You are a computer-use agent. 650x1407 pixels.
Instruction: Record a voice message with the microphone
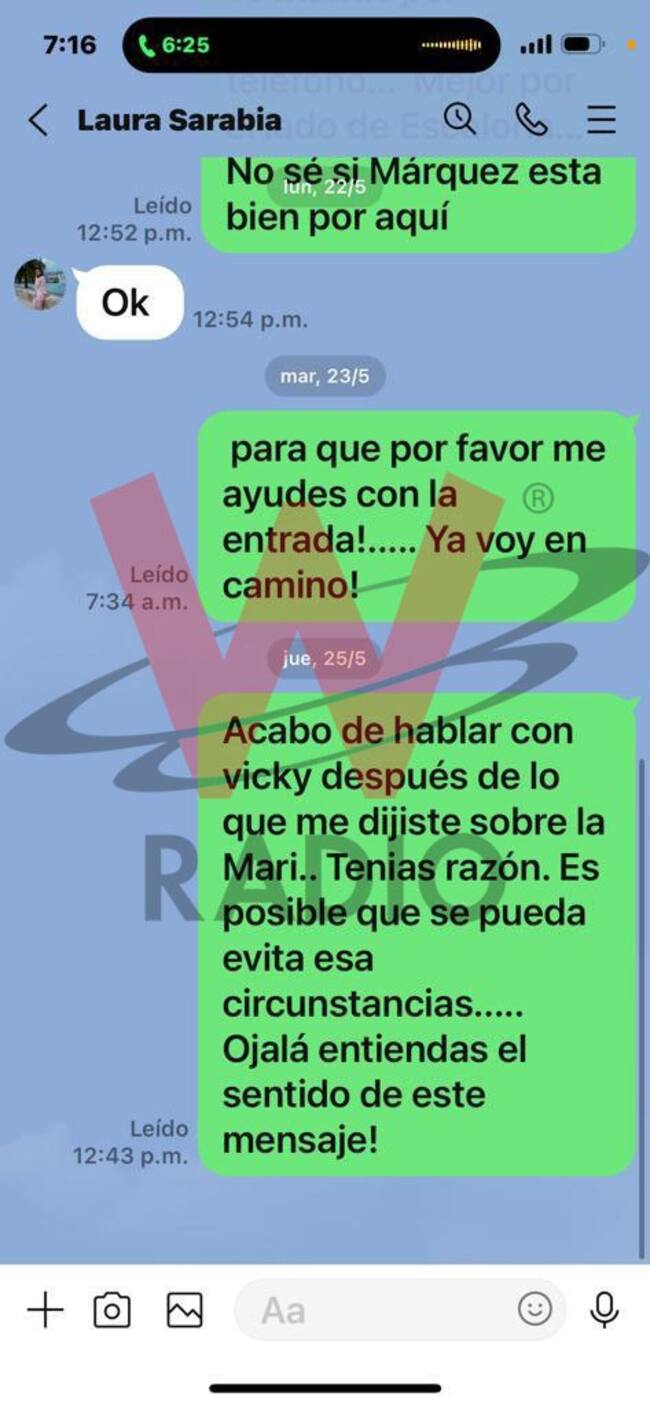(604, 1309)
